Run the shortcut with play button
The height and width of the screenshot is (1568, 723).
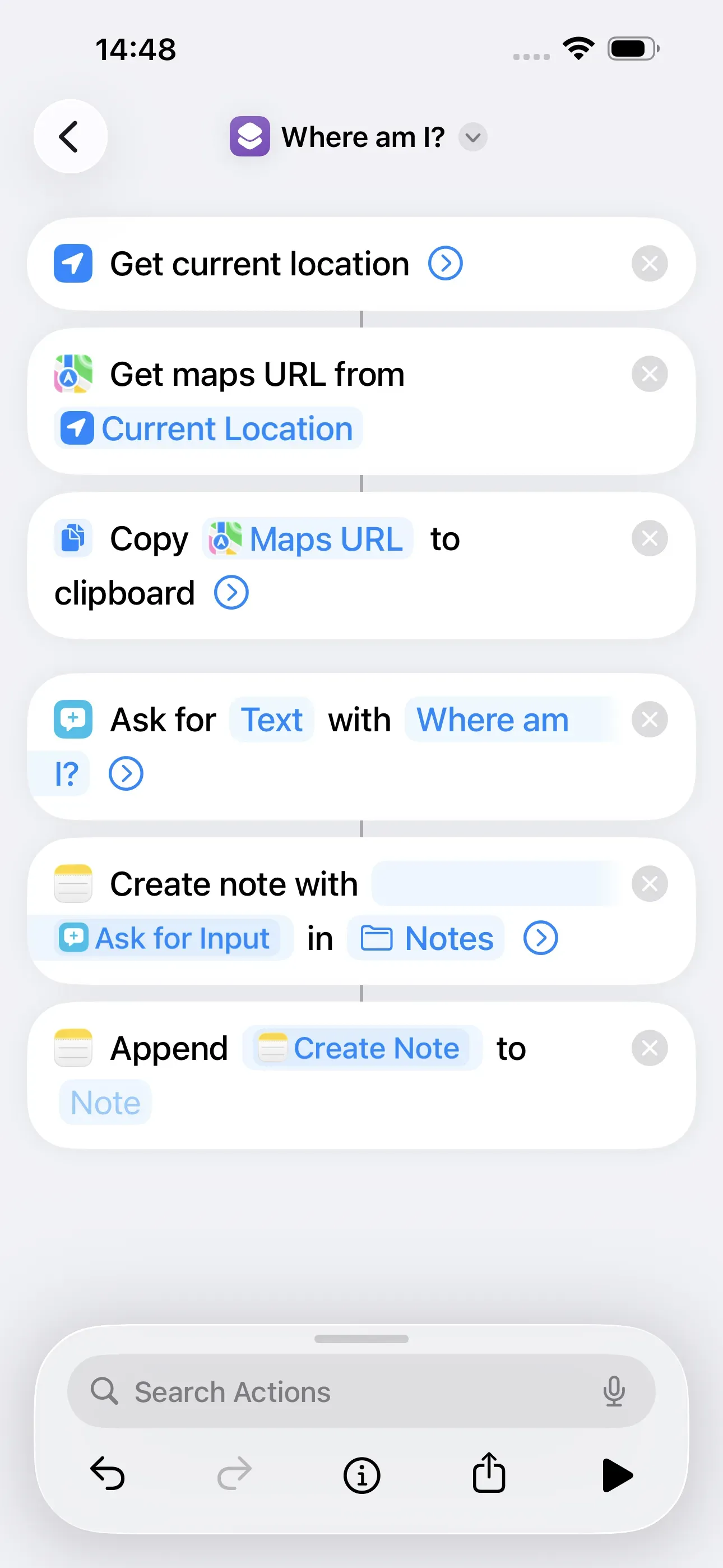[617, 1474]
